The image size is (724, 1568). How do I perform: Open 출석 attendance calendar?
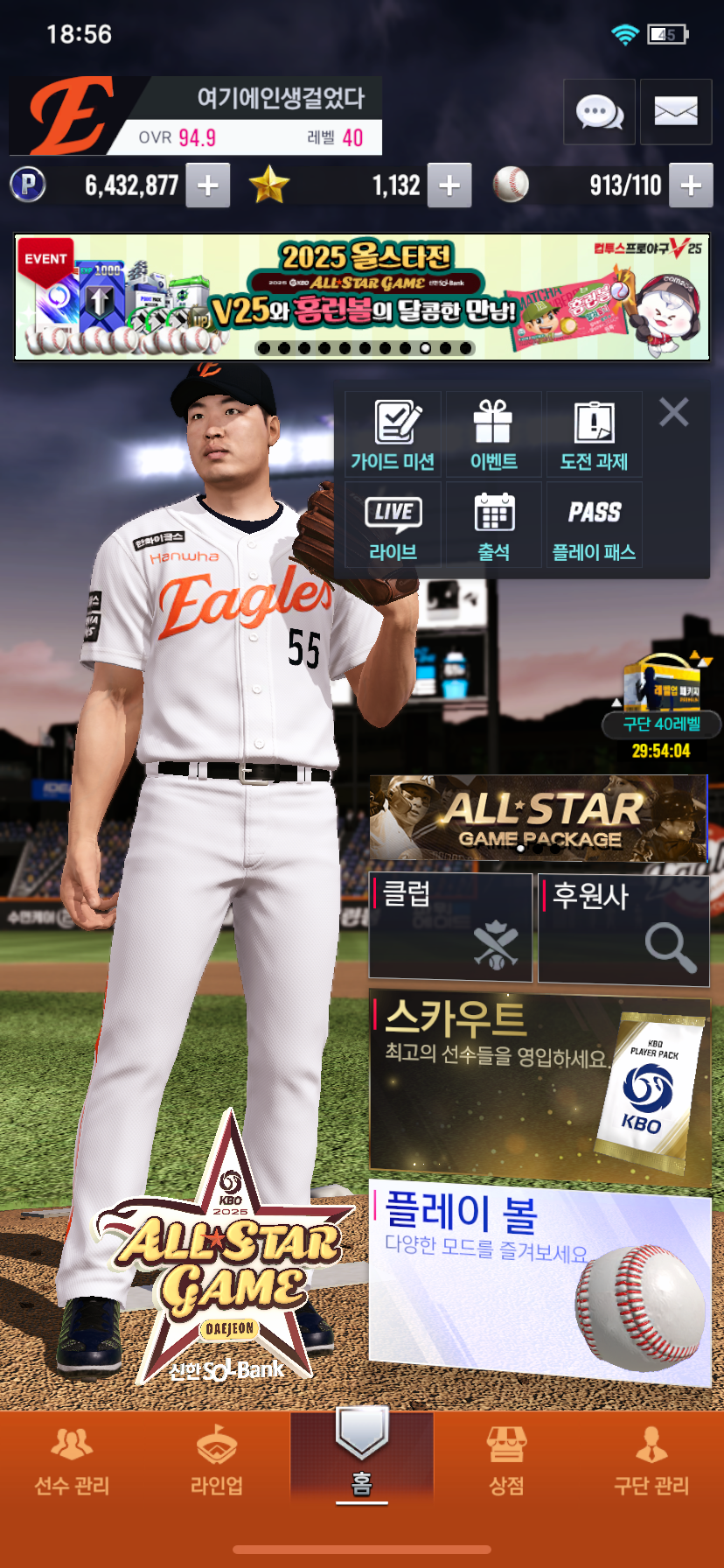click(493, 526)
